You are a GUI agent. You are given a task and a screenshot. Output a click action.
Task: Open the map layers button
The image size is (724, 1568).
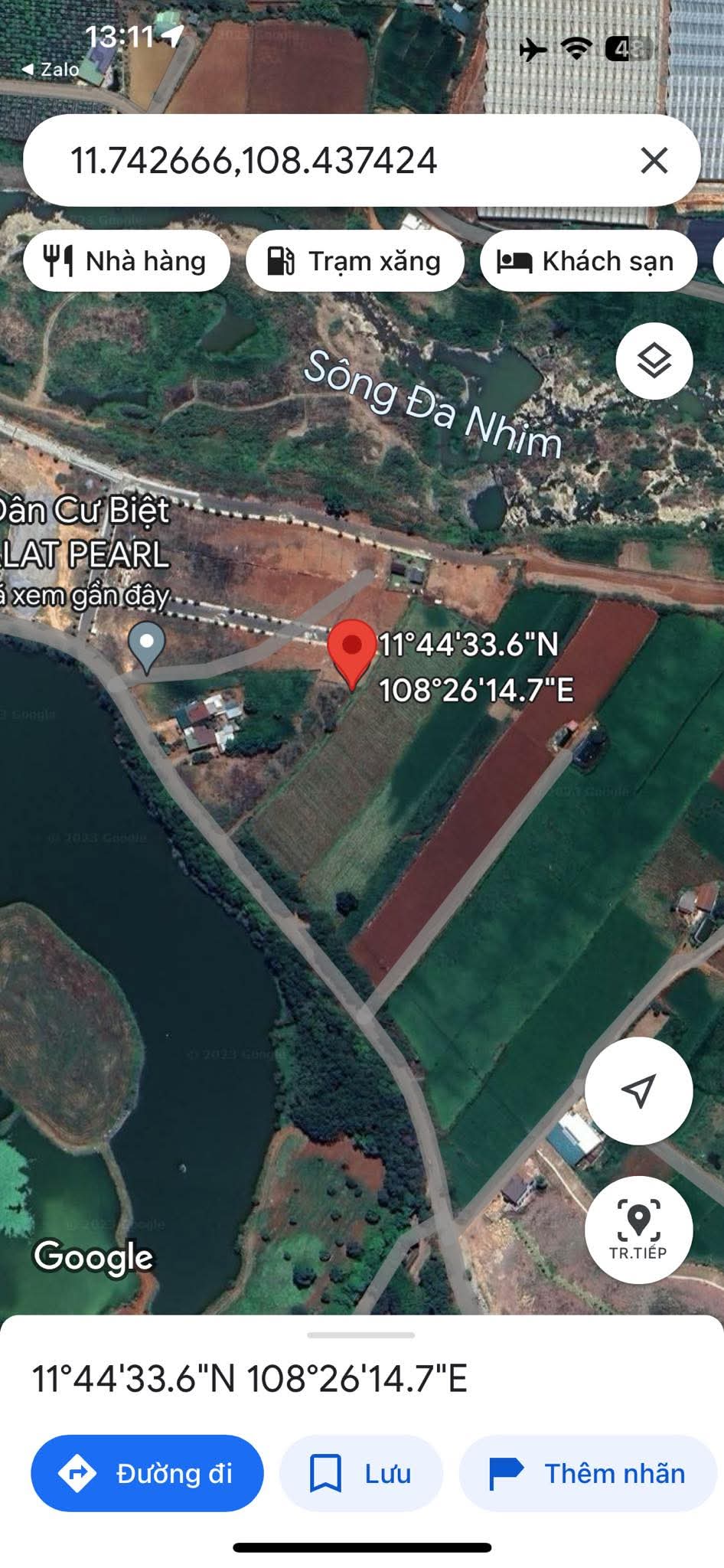[654, 361]
